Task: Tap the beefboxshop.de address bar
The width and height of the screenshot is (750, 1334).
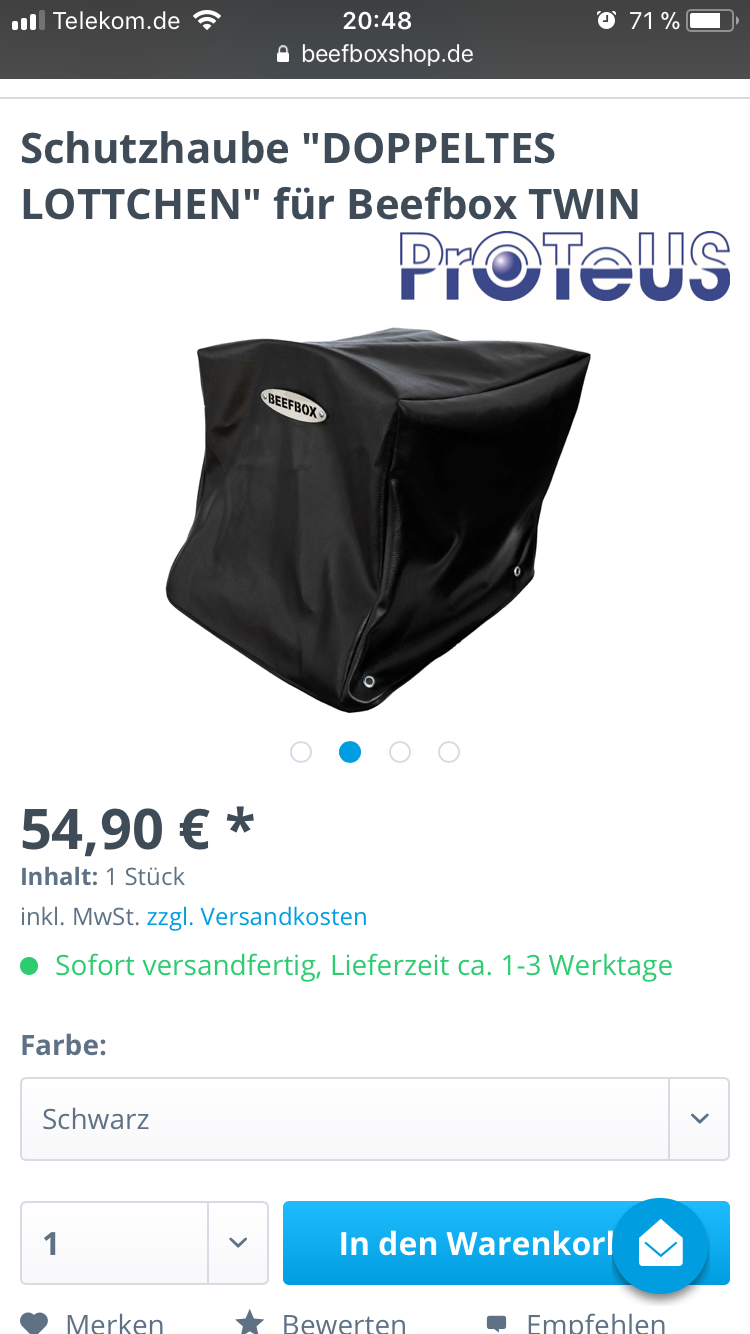Action: coord(375,54)
